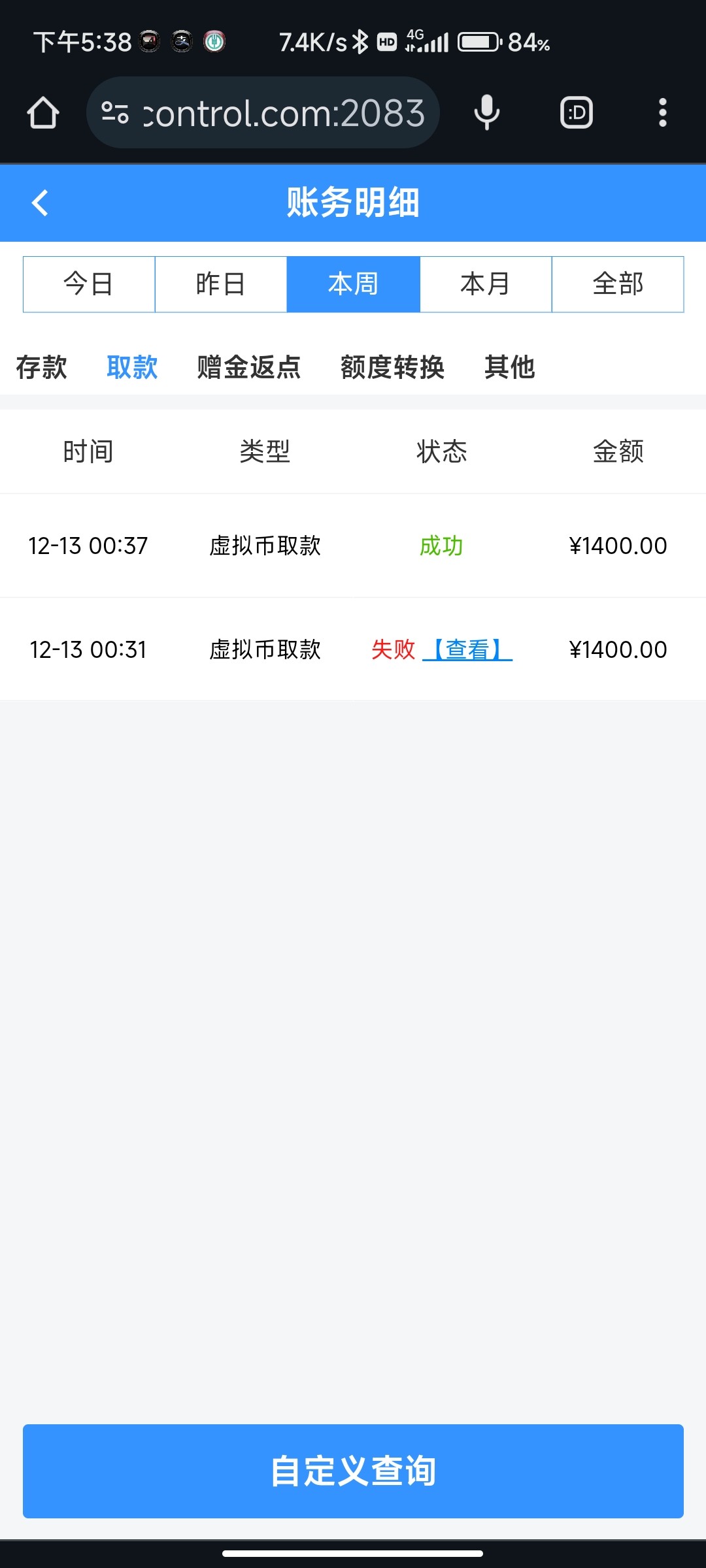Viewport: 706px width, 1568px height.
Task: Switch to the 存款 tab
Action: 41,367
